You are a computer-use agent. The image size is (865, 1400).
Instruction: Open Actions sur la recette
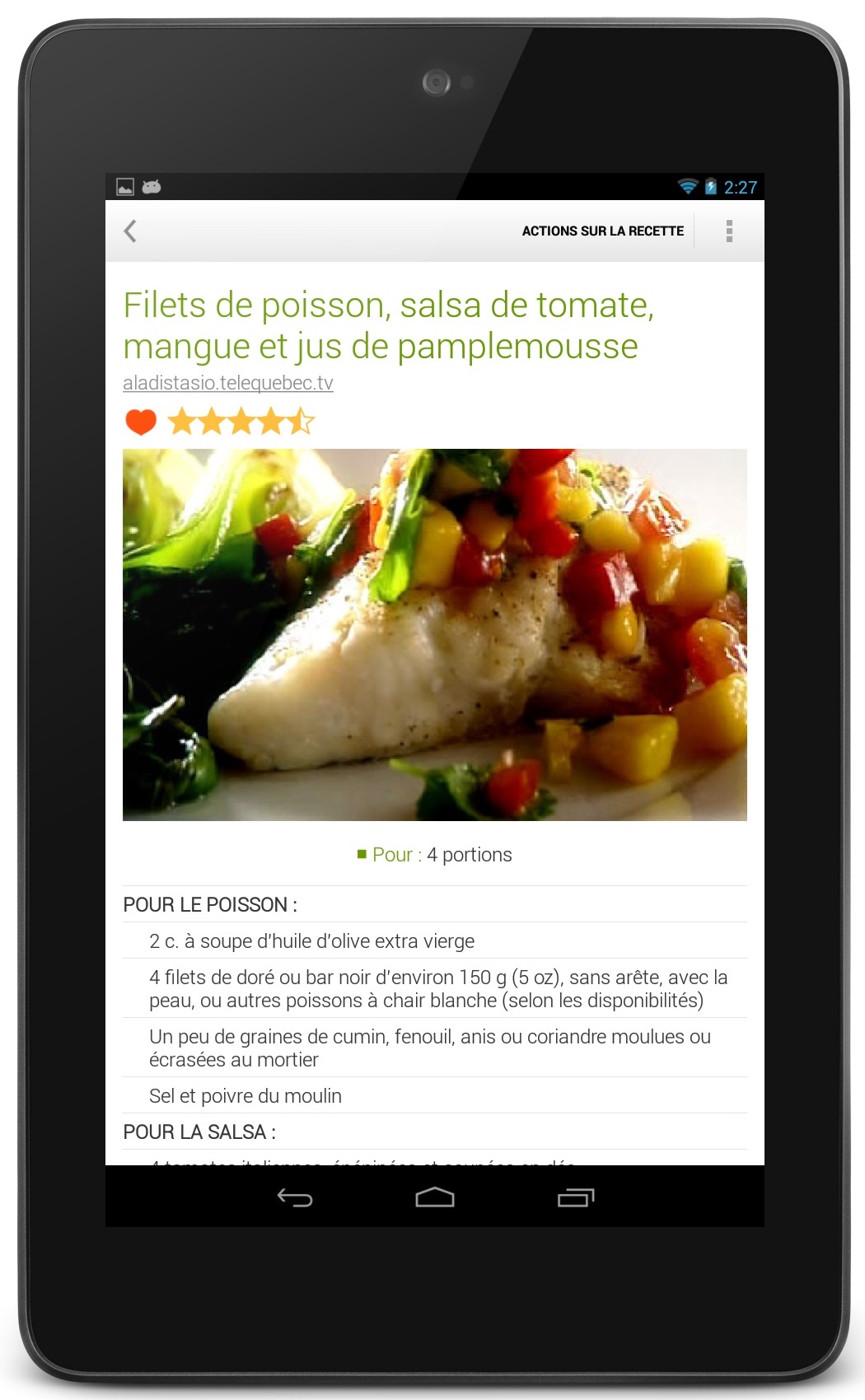point(602,231)
